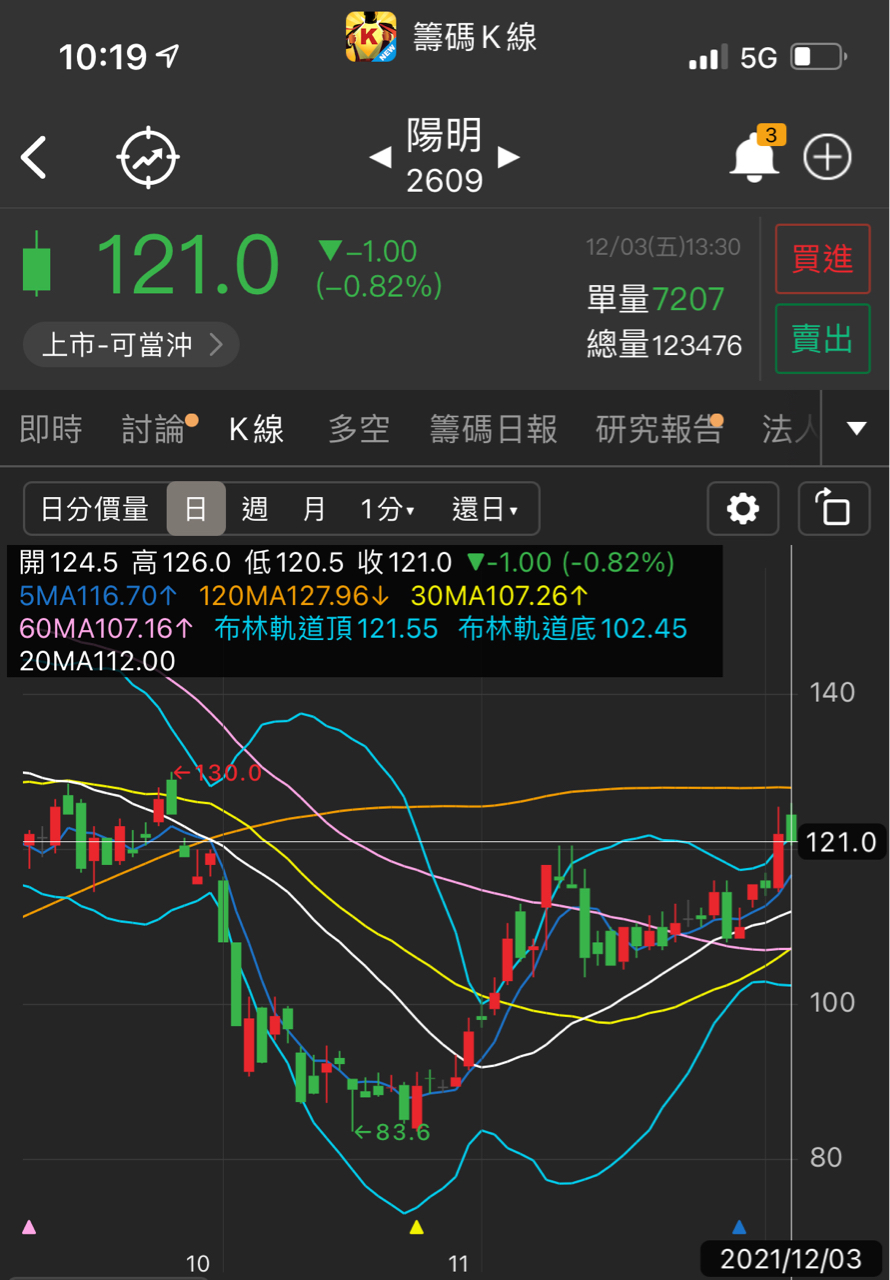The width and height of the screenshot is (890, 1280).
Task: Switch to the 研究報告 tab
Action: [x=658, y=430]
